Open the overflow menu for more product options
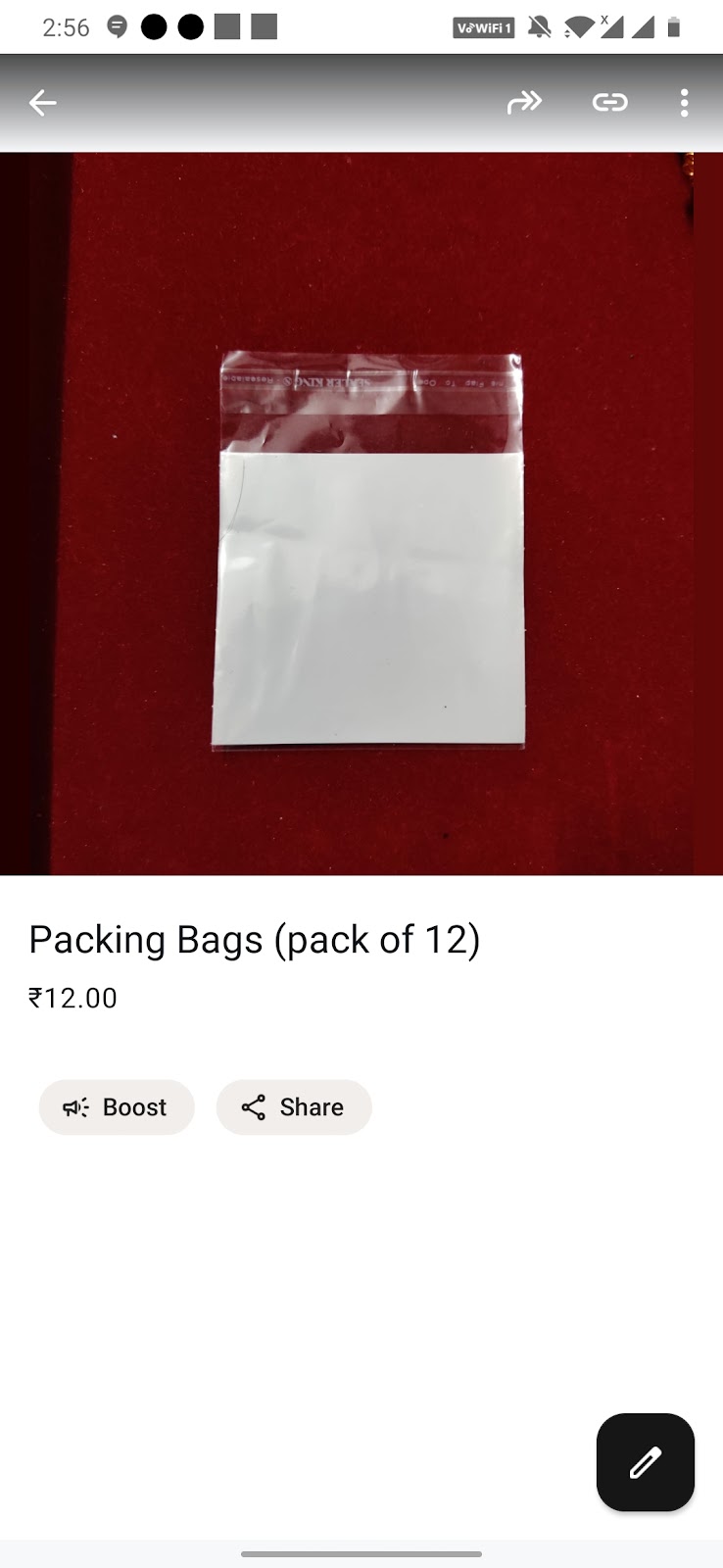The height and width of the screenshot is (1568, 723). (x=684, y=102)
